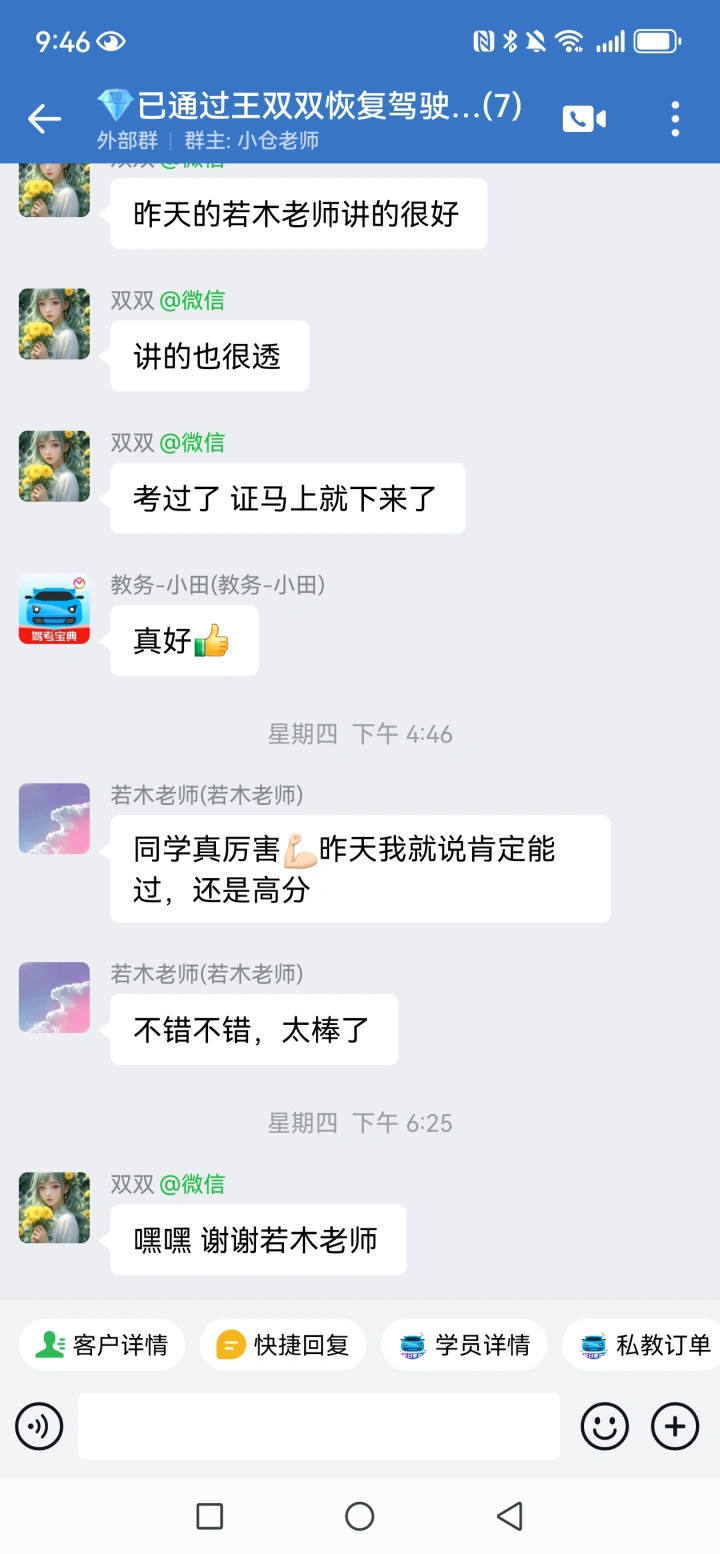Start a video call in this group
Image resolution: width=720 pixels, height=1554 pixels.
(x=584, y=119)
